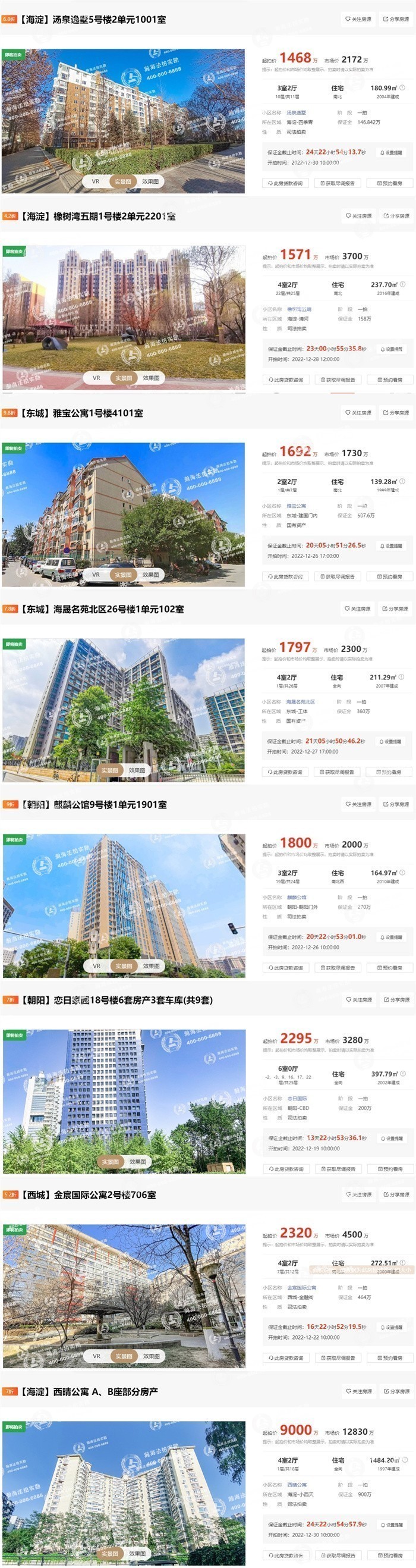Set a reminder for 恋日豪园 auction

[x=391, y=1139]
